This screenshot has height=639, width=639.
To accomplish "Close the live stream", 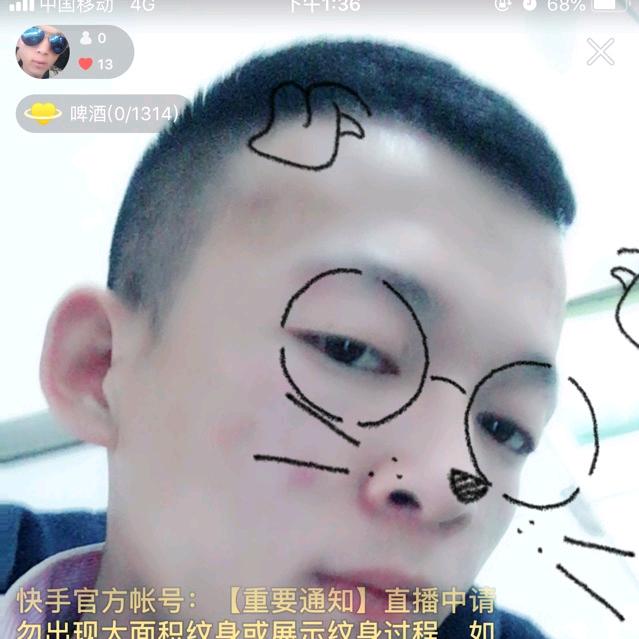I will point(600,52).
